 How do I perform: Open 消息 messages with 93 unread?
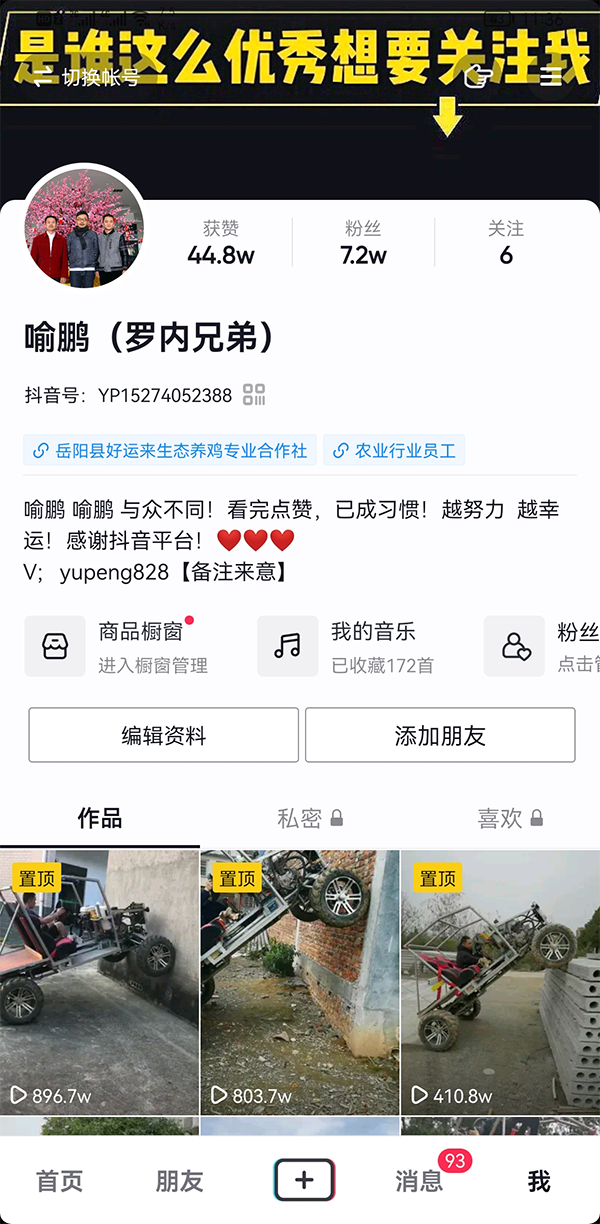point(420,1181)
